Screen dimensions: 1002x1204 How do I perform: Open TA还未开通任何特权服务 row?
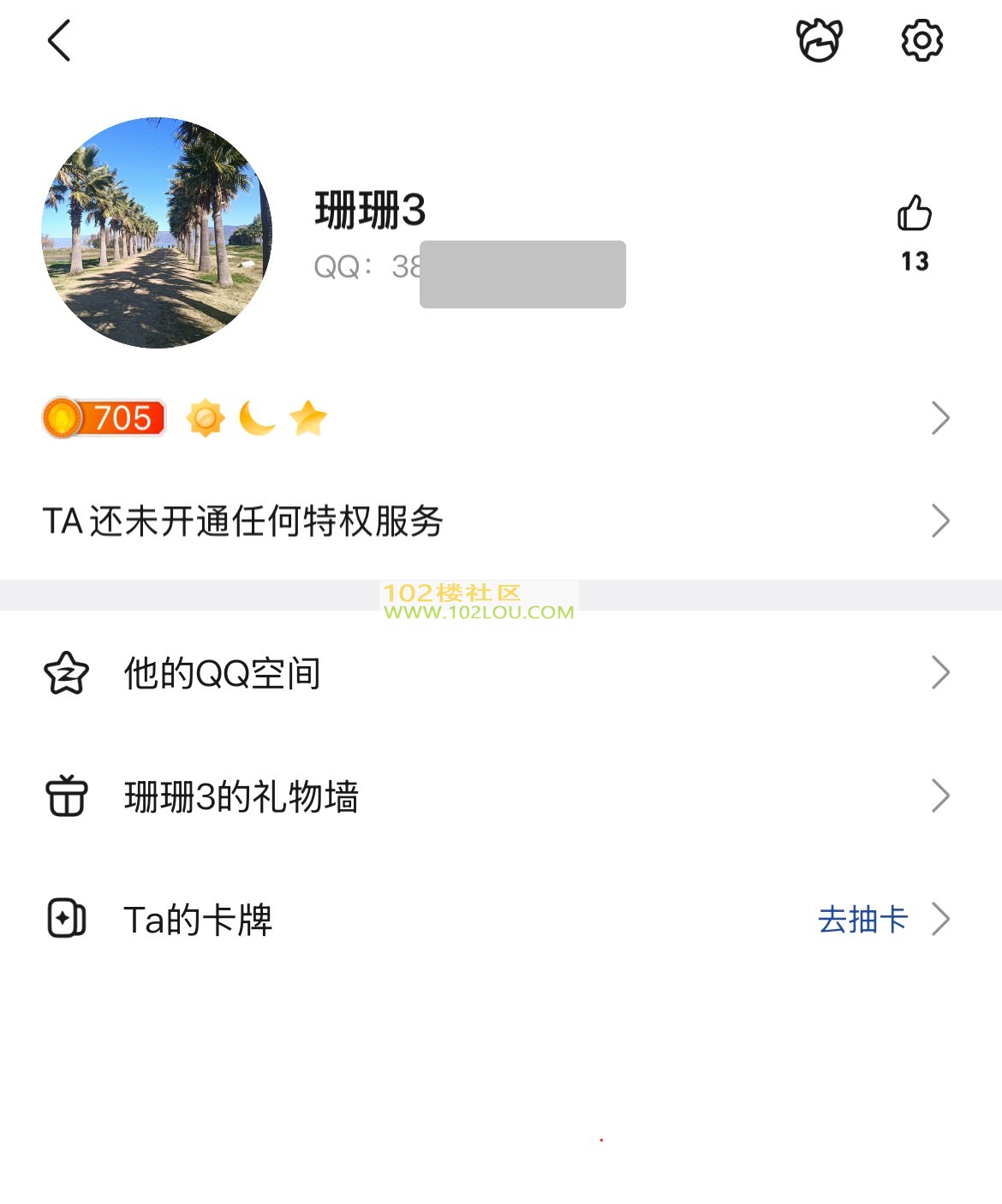click(x=497, y=521)
